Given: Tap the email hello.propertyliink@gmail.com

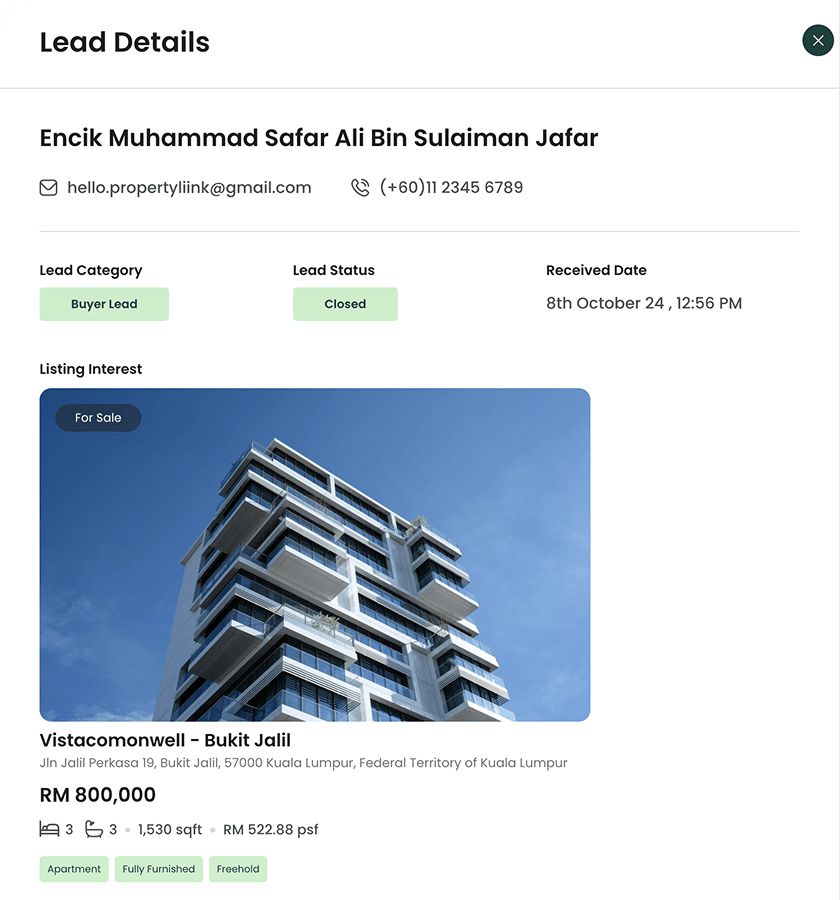Looking at the screenshot, I should click(x=189, y=188).
